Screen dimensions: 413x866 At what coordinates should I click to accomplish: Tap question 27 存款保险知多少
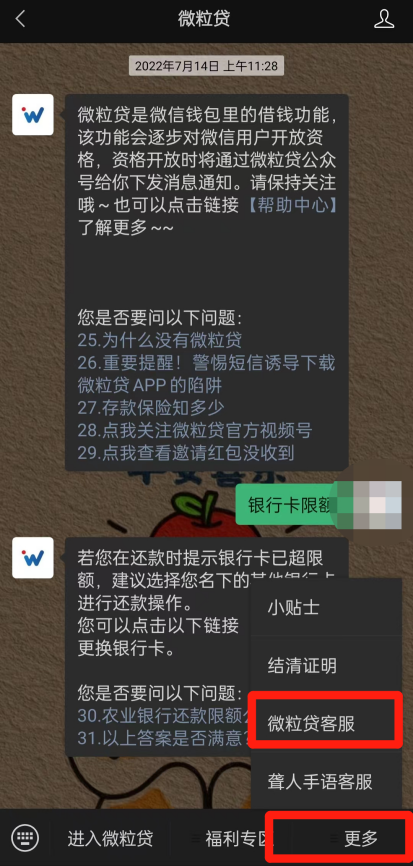click(151, 408)
